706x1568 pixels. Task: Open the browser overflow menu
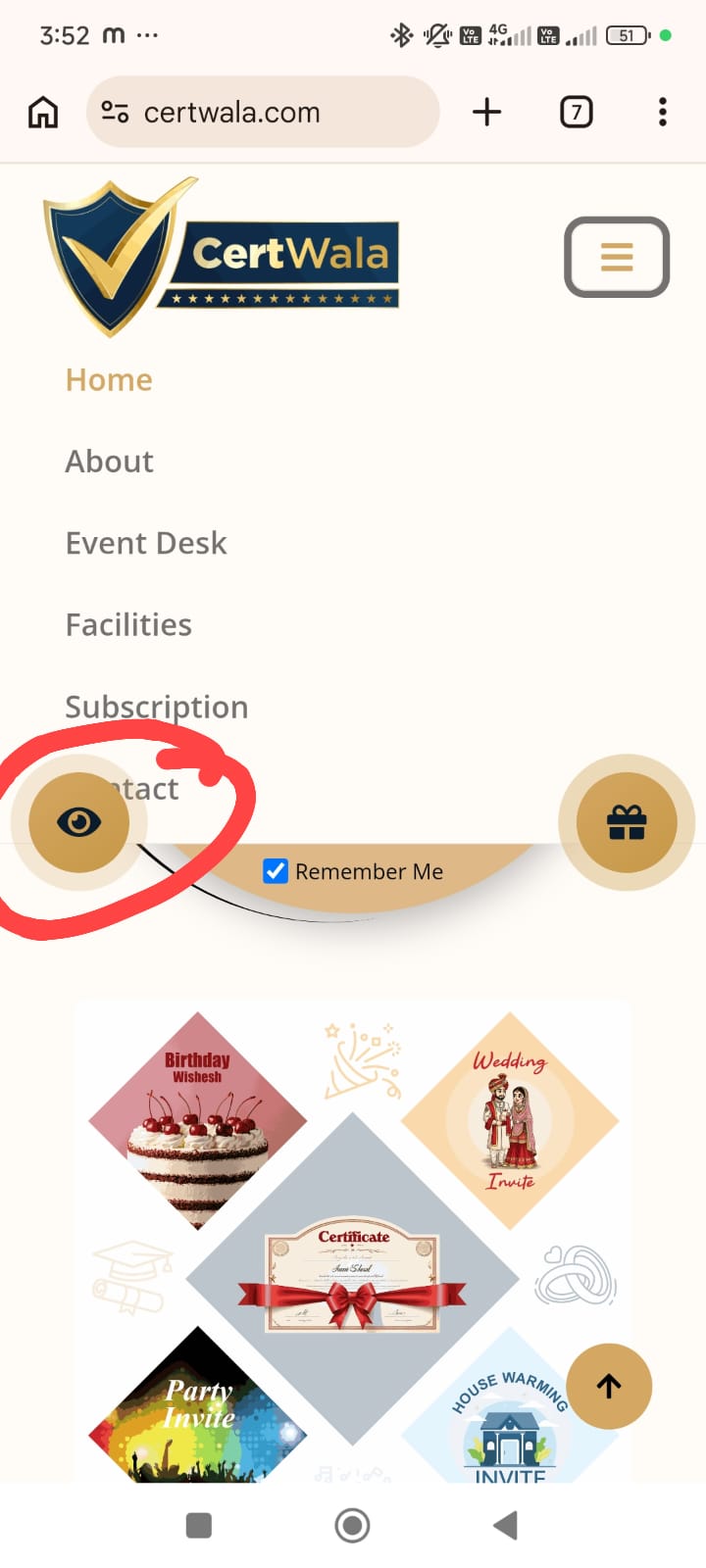[x=663, y=113]
